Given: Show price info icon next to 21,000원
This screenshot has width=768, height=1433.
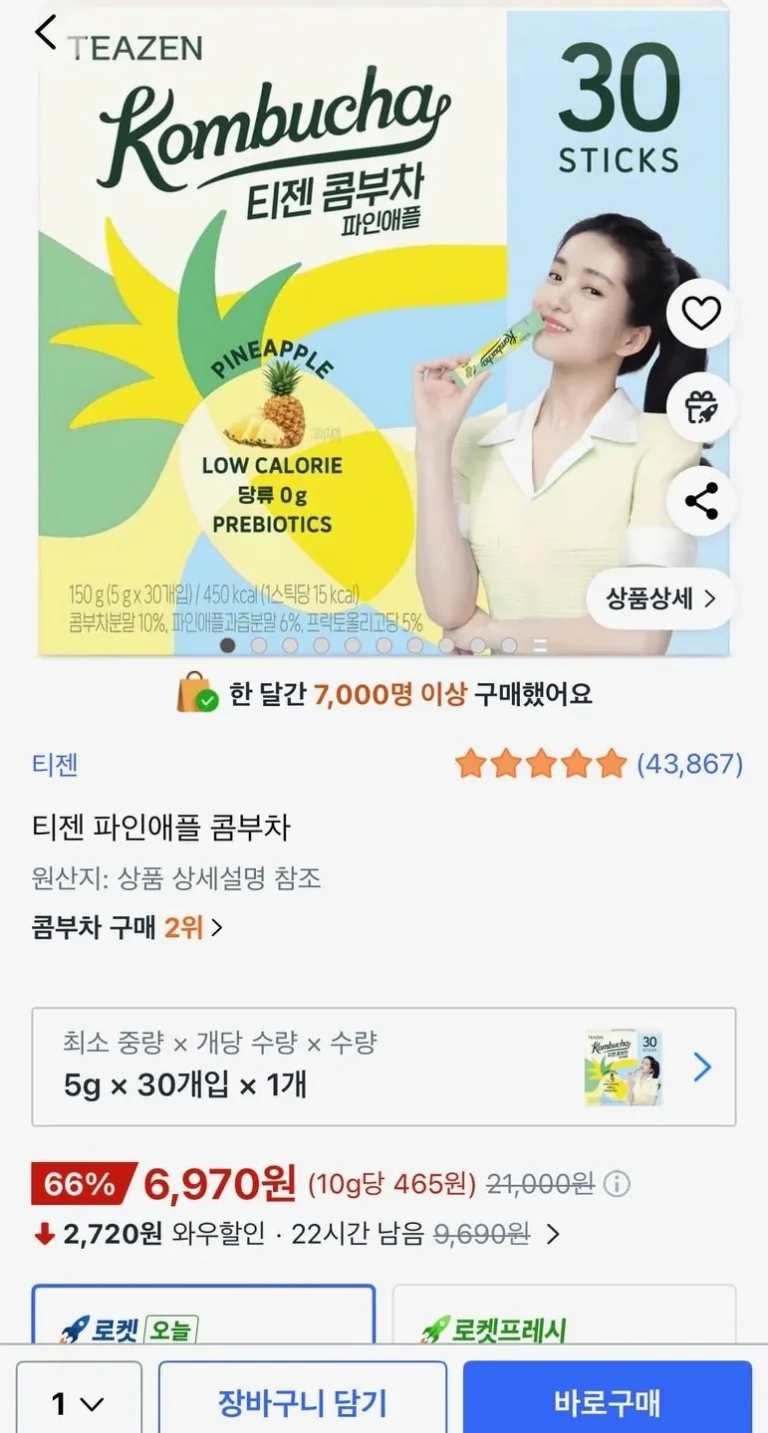Looking at the screenshot, I should pos(617,1185).
